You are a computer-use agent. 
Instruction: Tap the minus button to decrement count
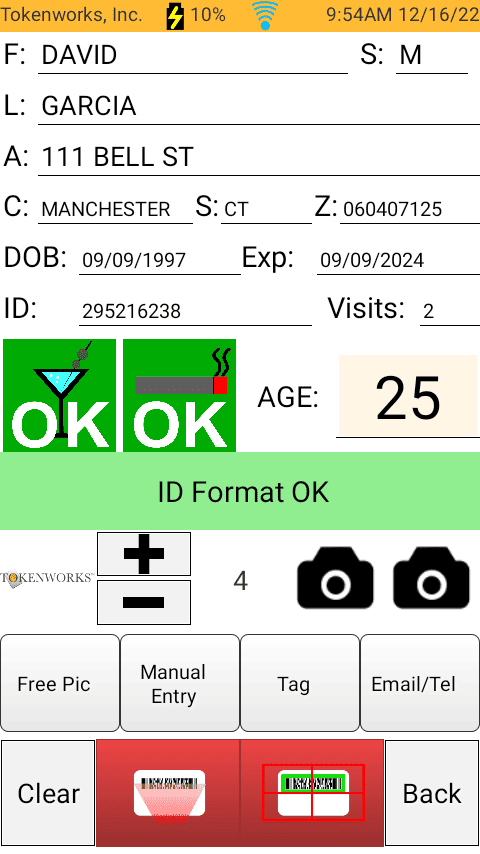coord(144,602)
